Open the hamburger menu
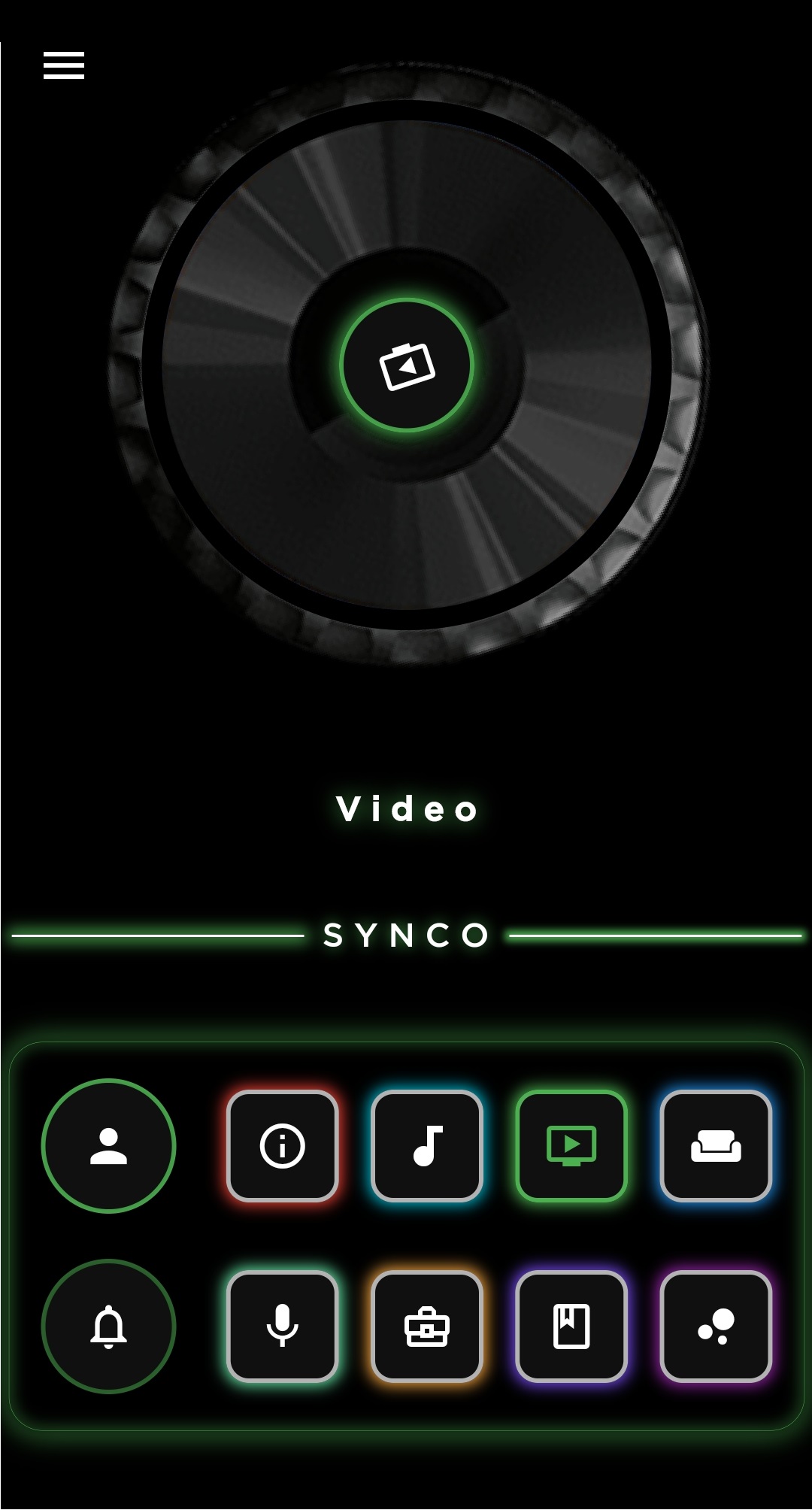 pos(64,65)
